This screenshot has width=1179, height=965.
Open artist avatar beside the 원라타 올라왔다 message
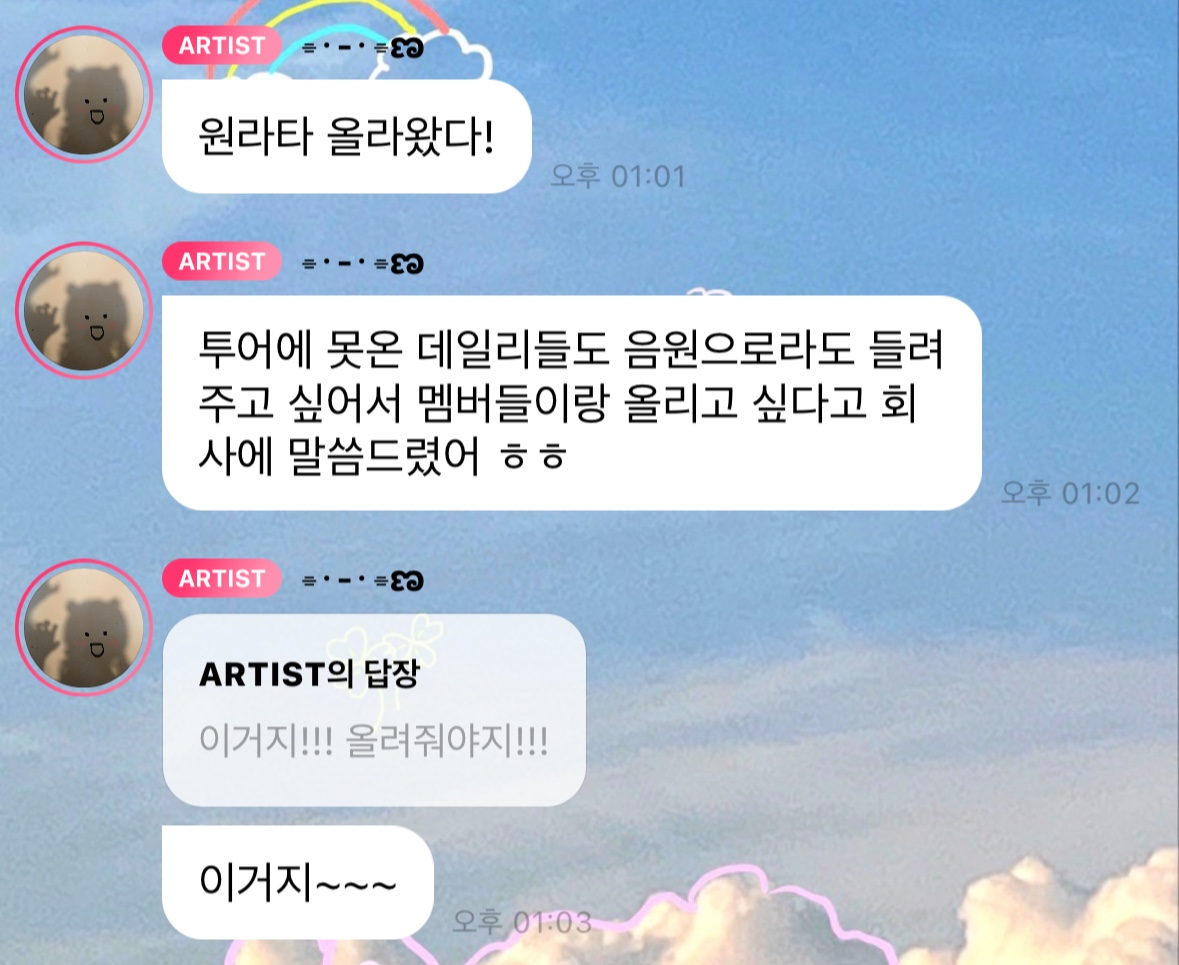[84, 94]
